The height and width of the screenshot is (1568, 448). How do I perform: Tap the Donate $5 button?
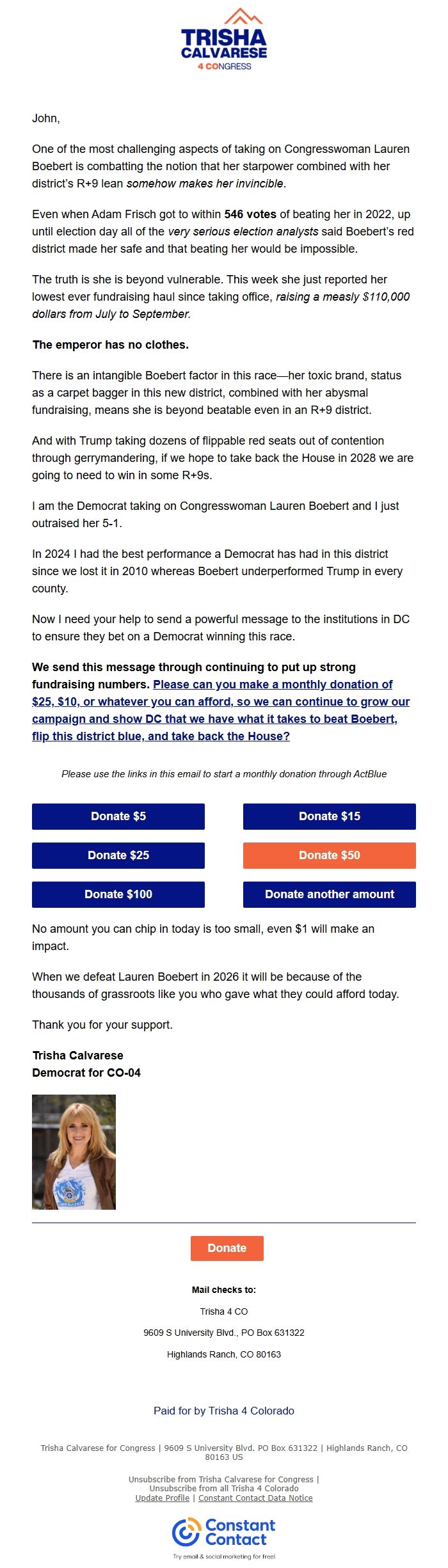(x=118, y=816)
